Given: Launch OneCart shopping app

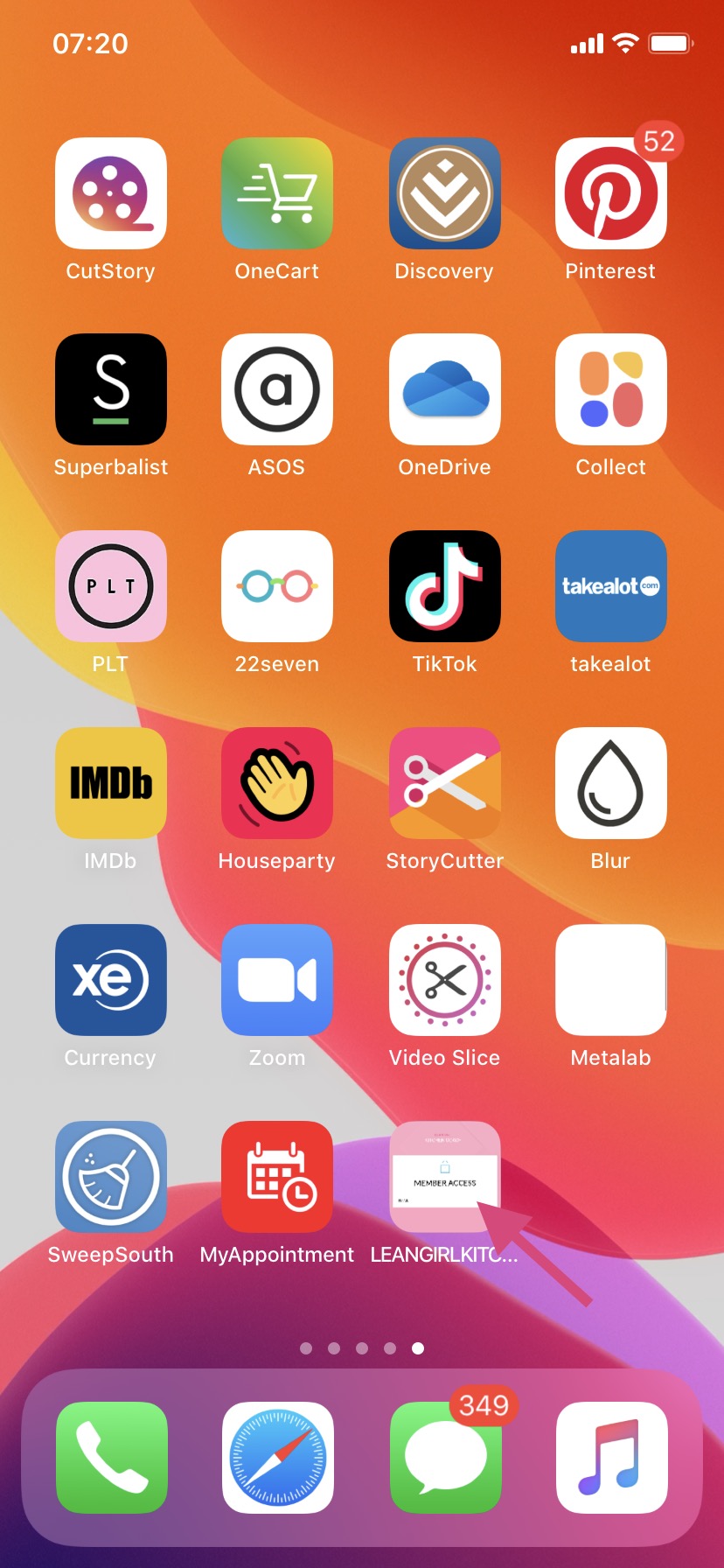Looking at the screenshot, I should (x=277, y=193).
